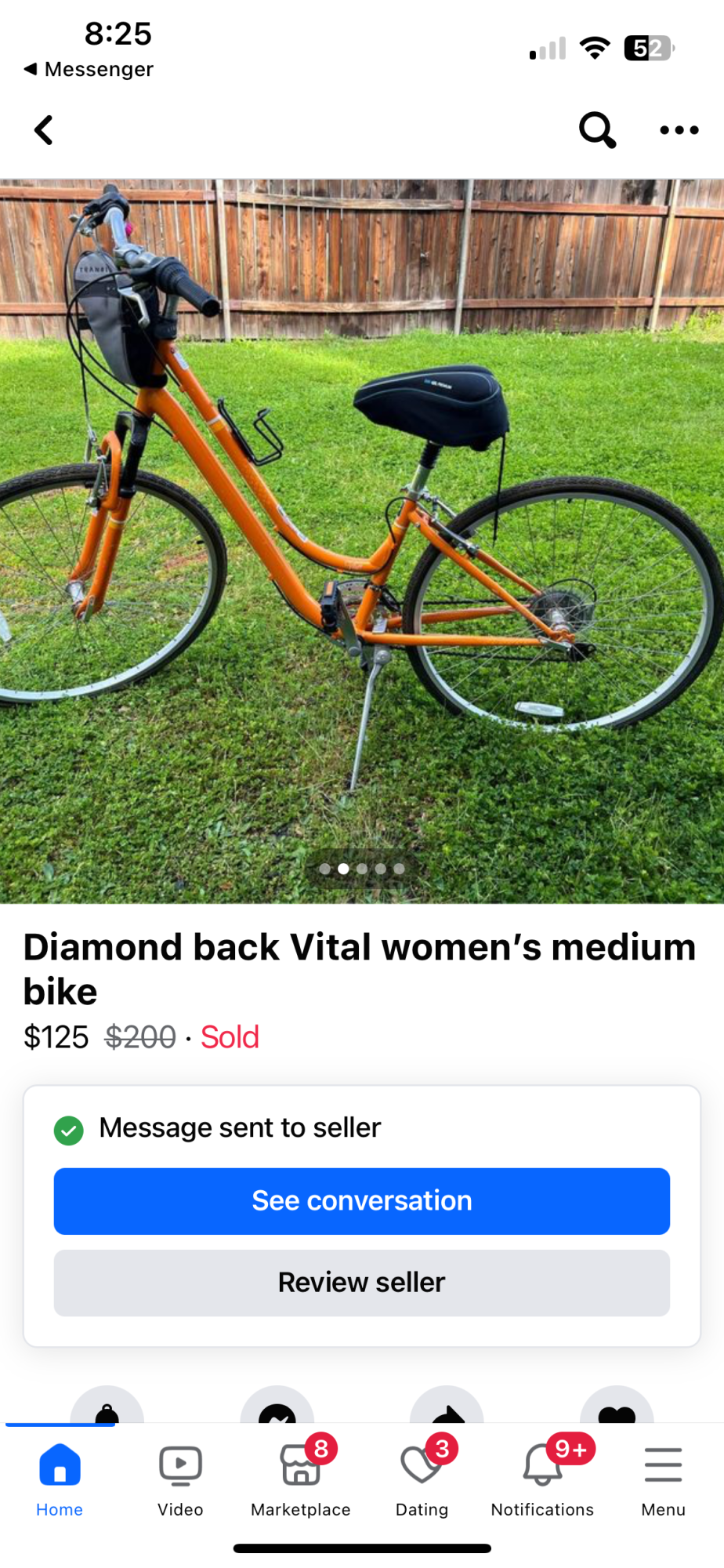Return to Messenger via status bar link
724x1568 pixels.
(89, 69)
